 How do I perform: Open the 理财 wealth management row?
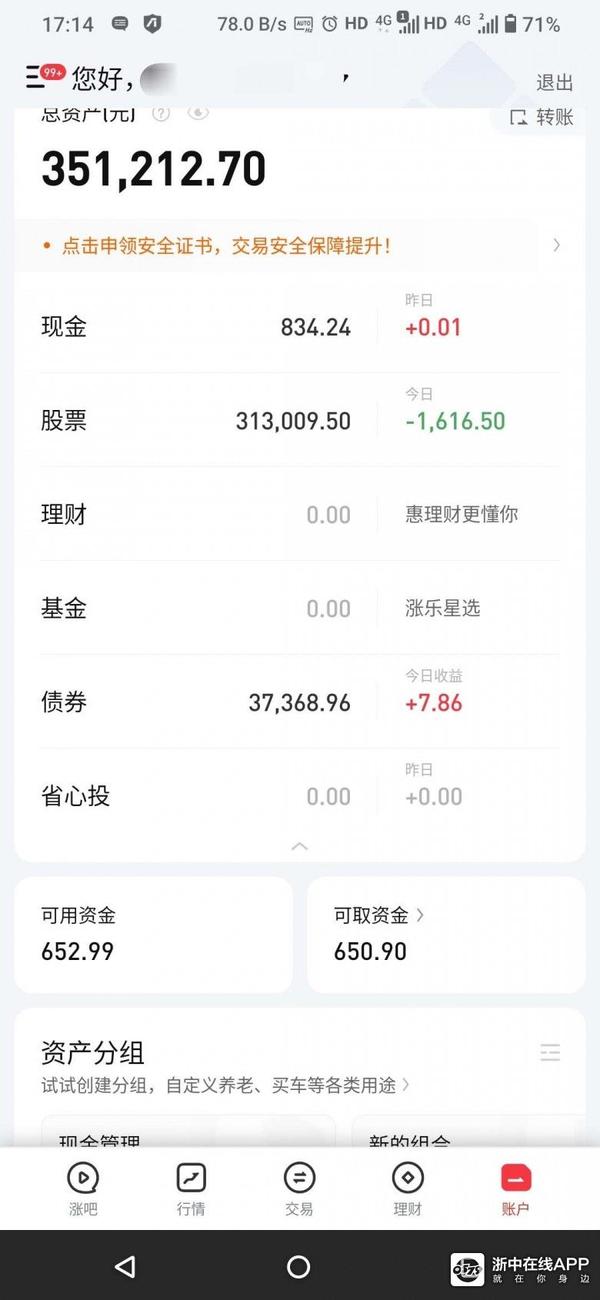click(200, 515)
